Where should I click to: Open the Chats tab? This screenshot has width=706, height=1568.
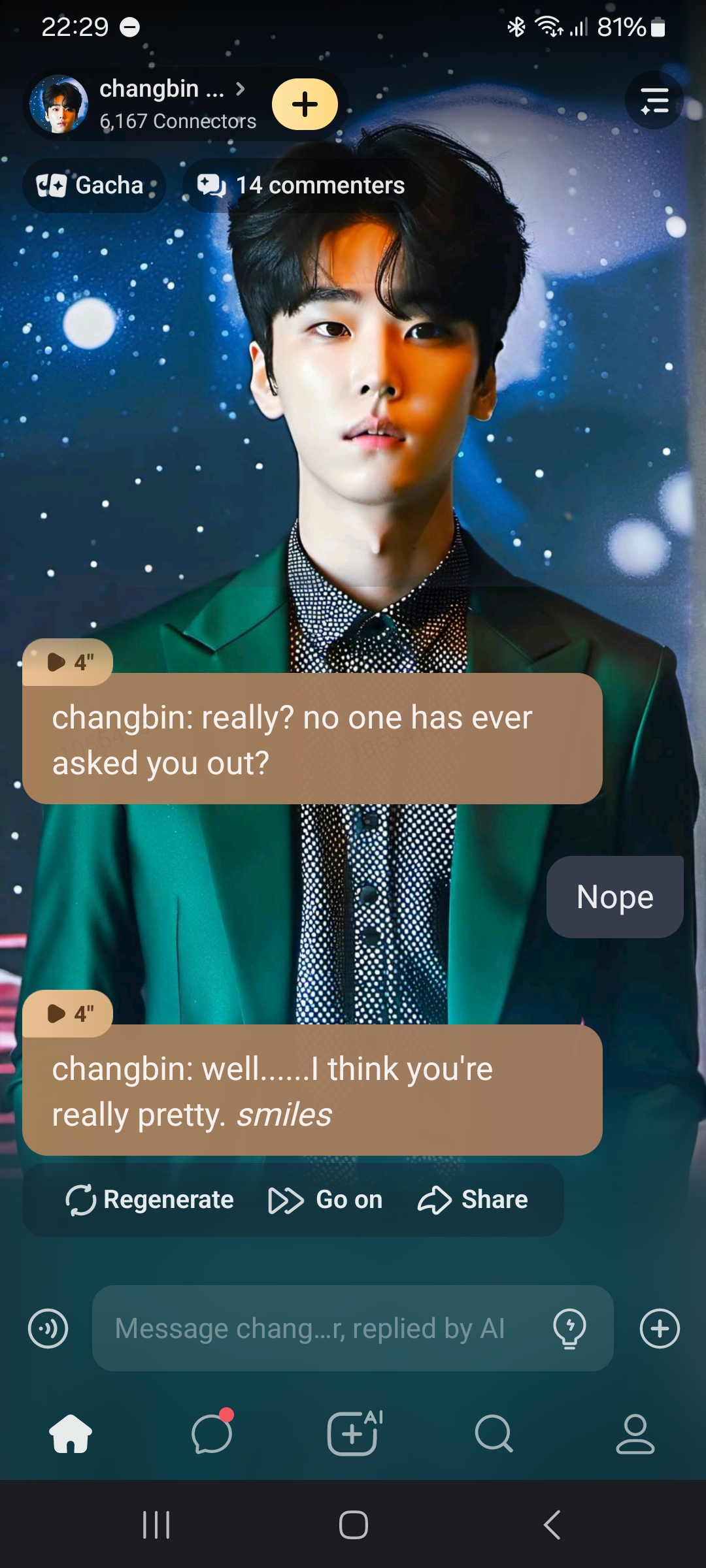pyautogui.click(x=212, y=1433)
